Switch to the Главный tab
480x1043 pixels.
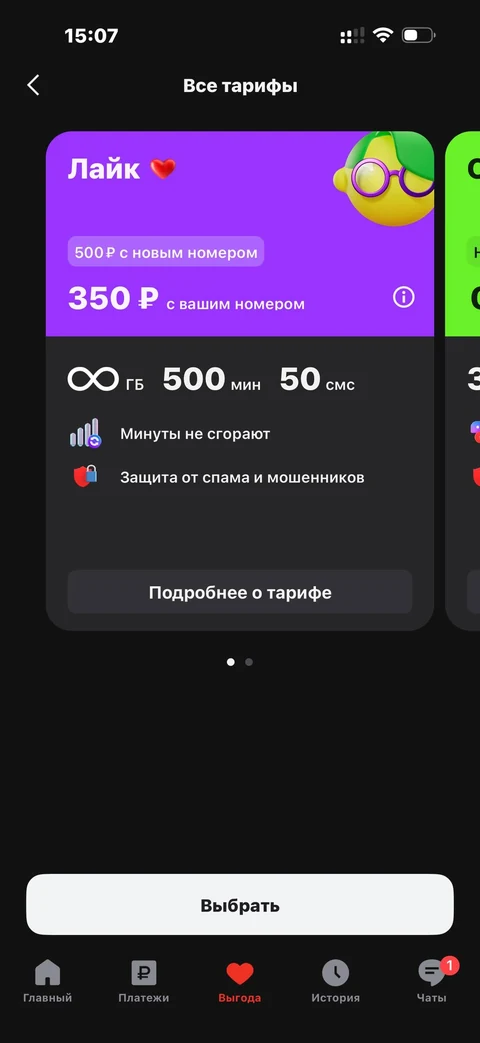[x=47, y=982]
